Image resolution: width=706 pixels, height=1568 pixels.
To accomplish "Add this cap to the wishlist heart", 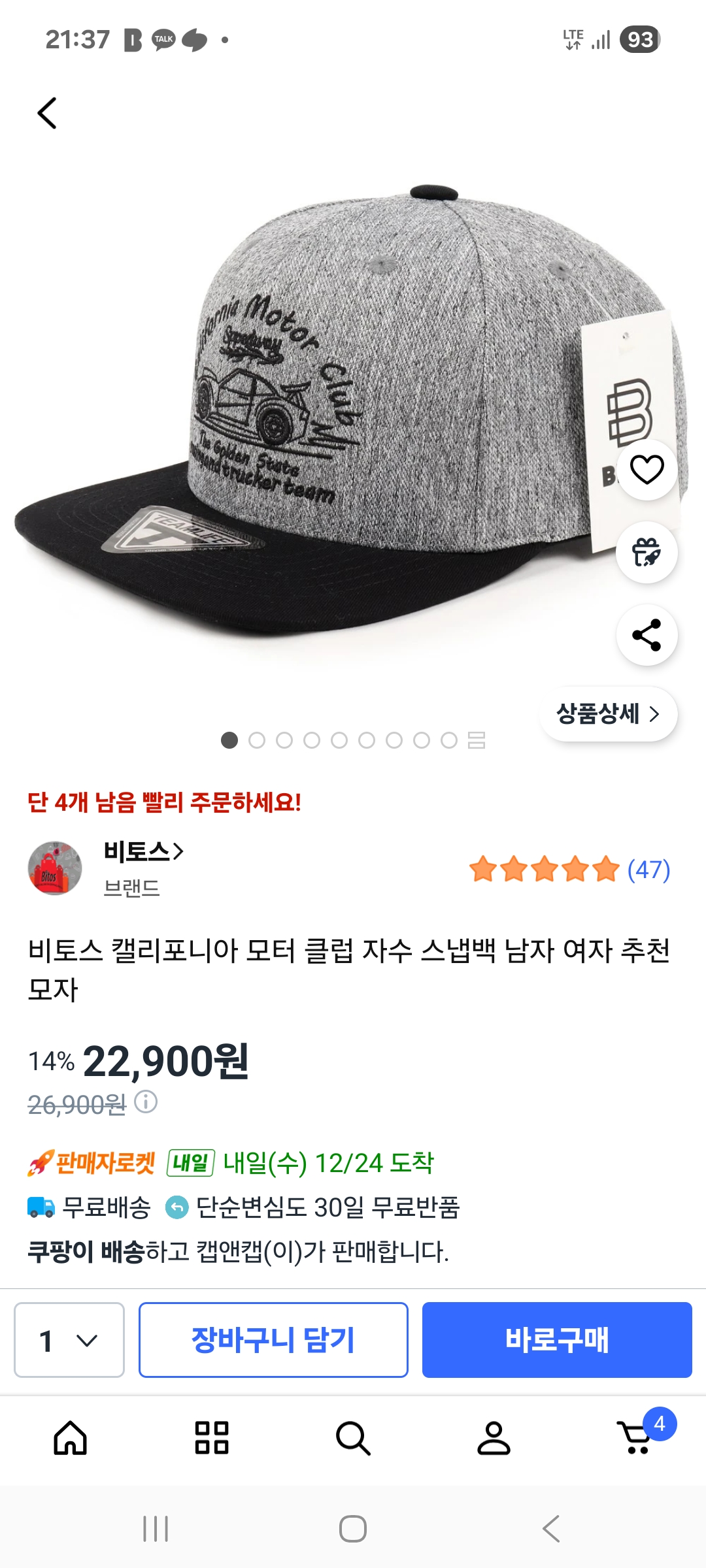I will (647, 470).
